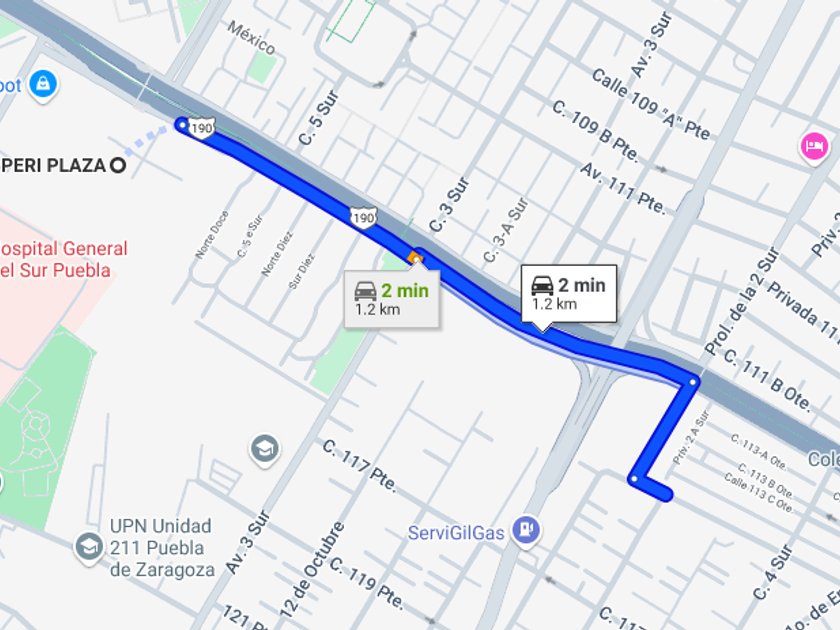This screenshot has height=630, width=840.
Task: Tap the orange road incident marker on route
Action: coord(415,260)
